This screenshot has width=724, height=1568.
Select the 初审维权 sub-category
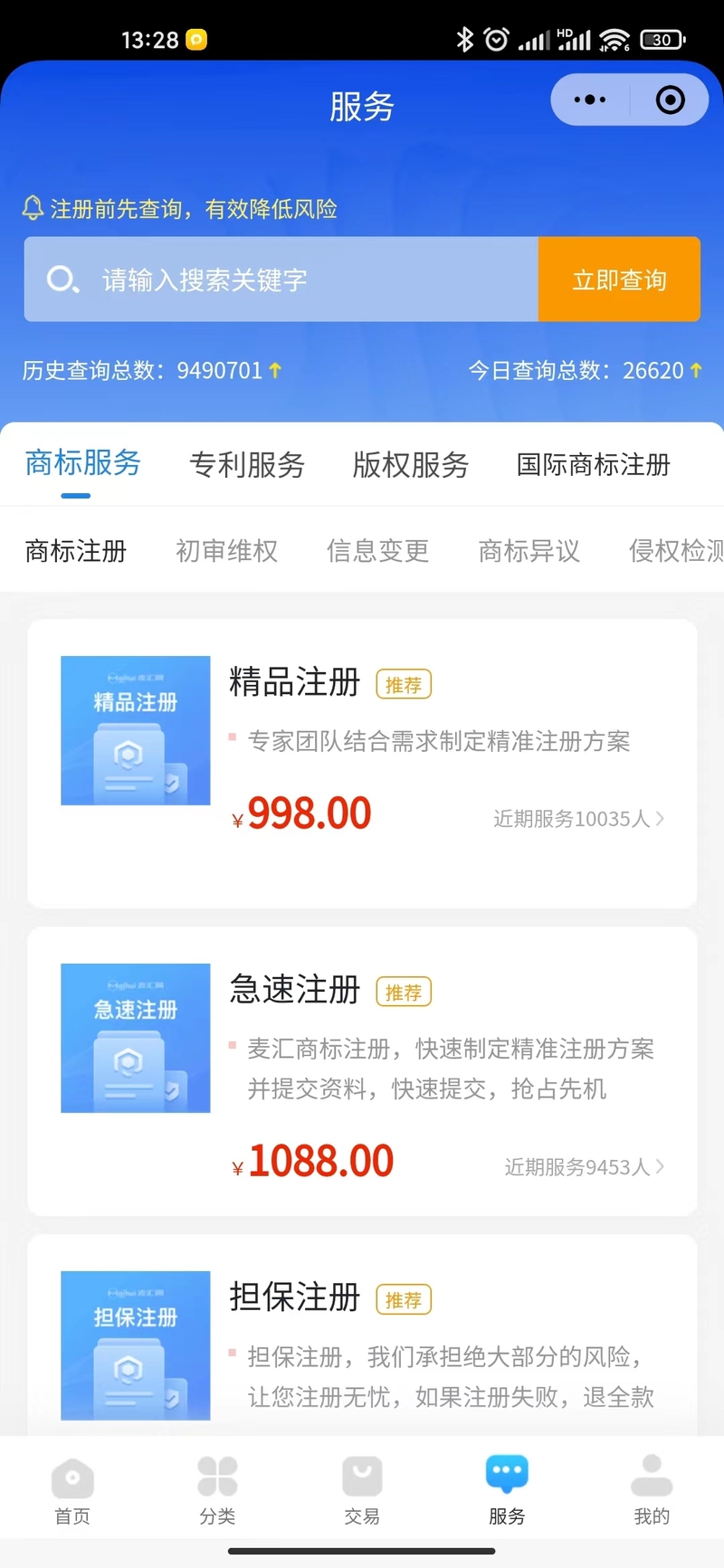tap(226, 550)
